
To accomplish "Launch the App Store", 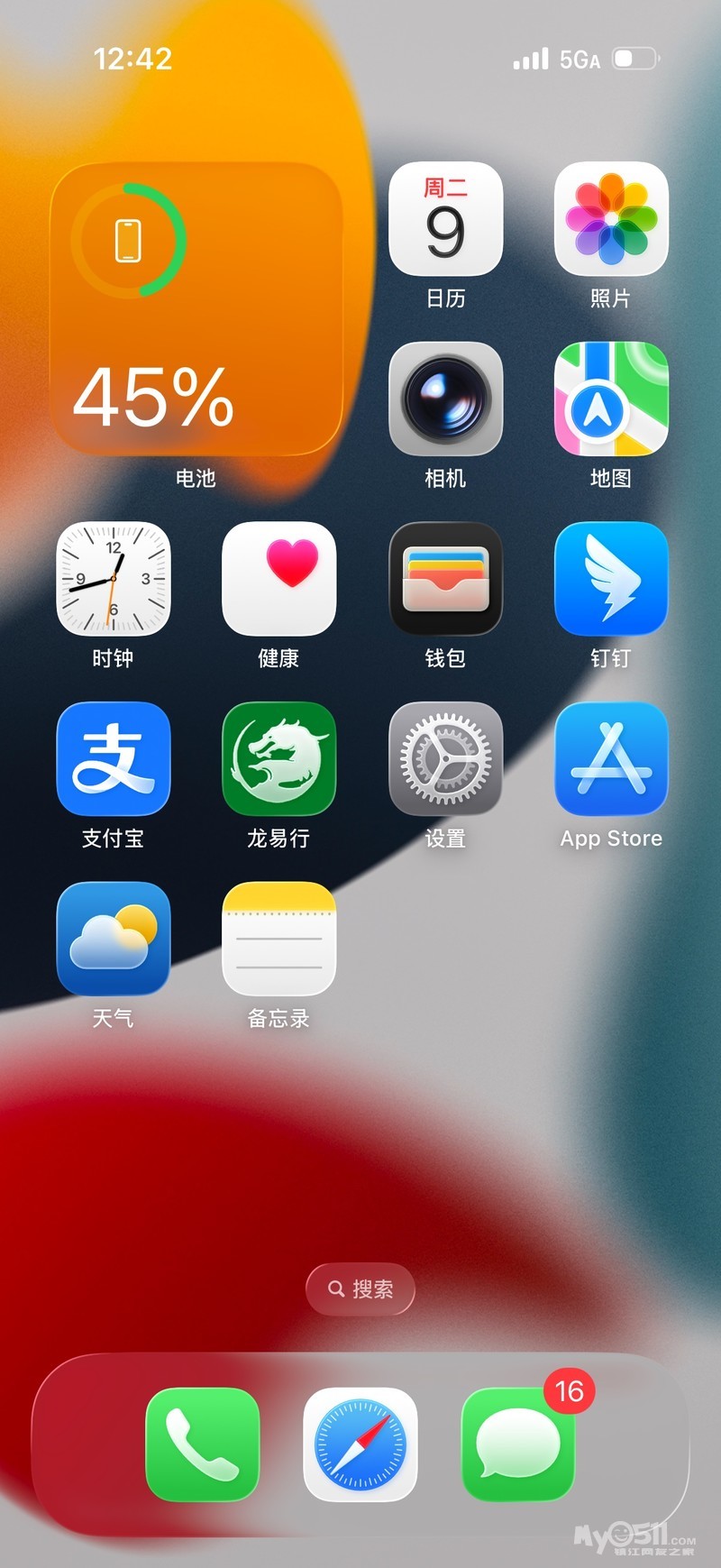I will [611, 759].
